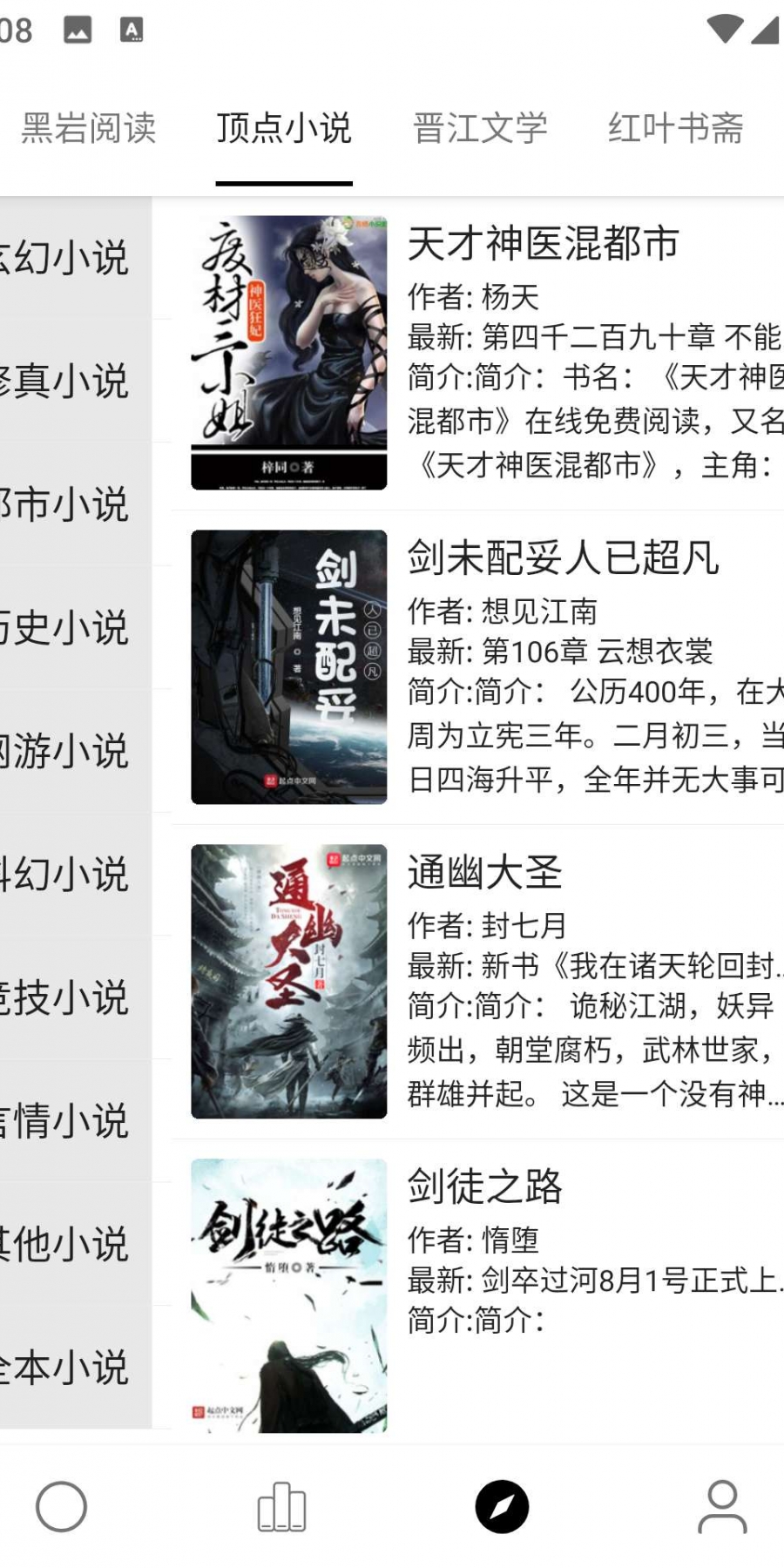Open the novel 剑徒之路
Viewport: 784px width, 1568px height.
point(477,1294)
